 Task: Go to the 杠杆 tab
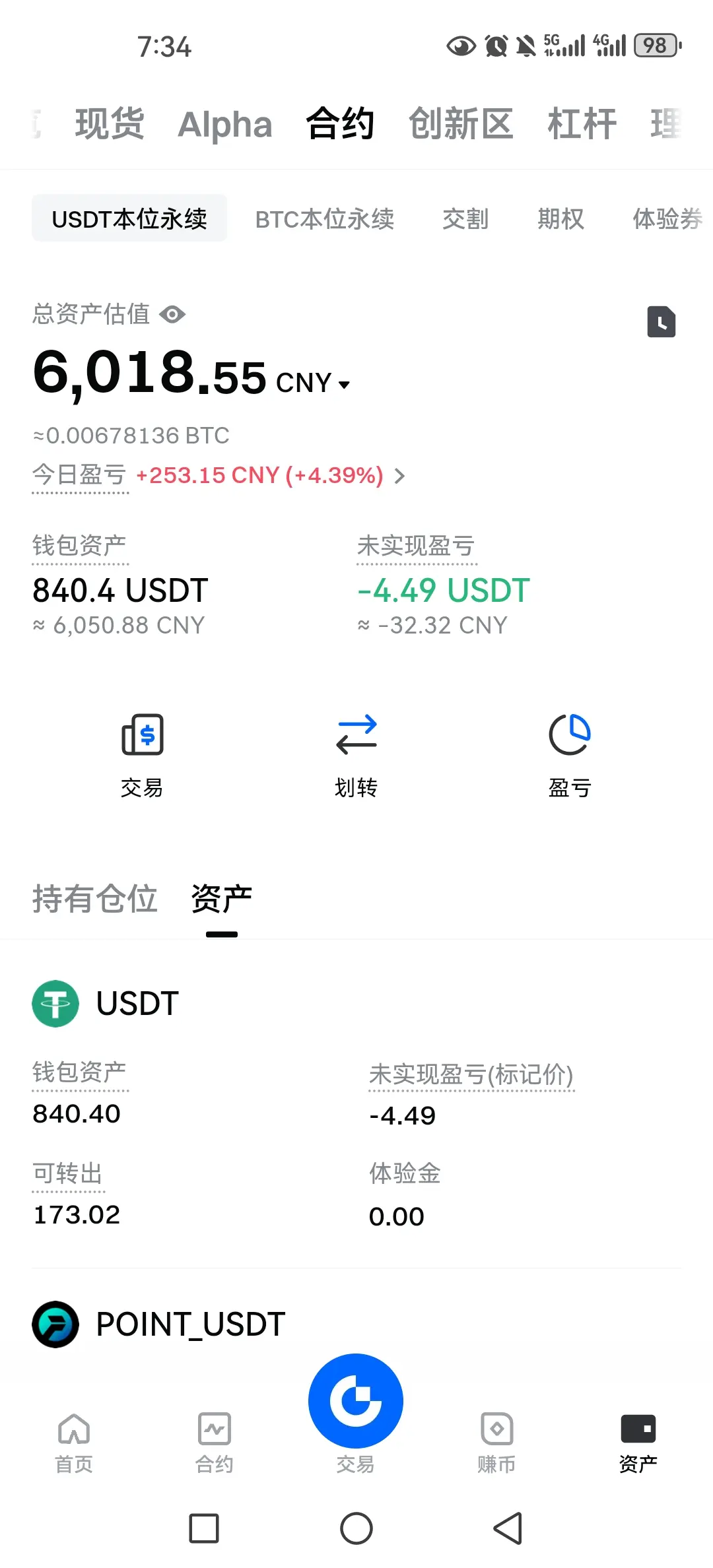click(x=582, y=124)
